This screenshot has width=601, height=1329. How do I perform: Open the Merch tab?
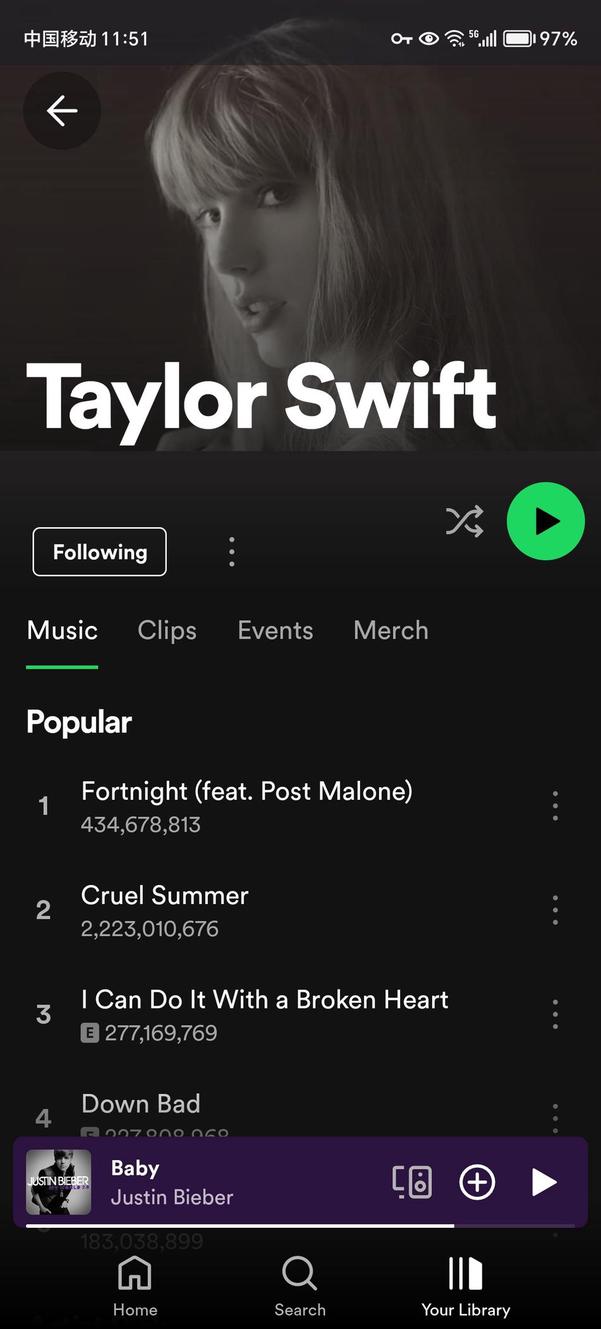pos(391,630)
